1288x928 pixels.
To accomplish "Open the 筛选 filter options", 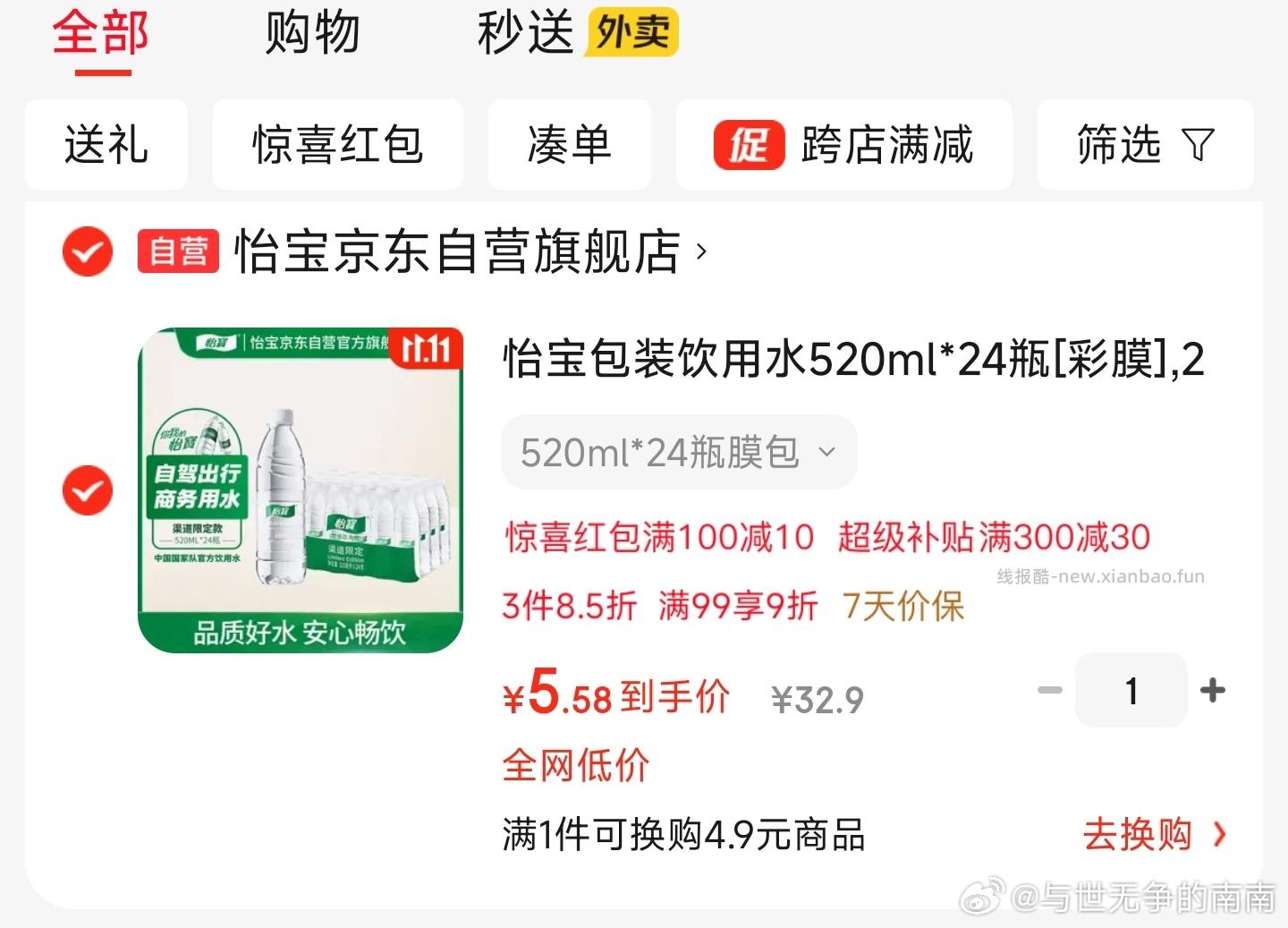I will click(x=1144, y=145).
